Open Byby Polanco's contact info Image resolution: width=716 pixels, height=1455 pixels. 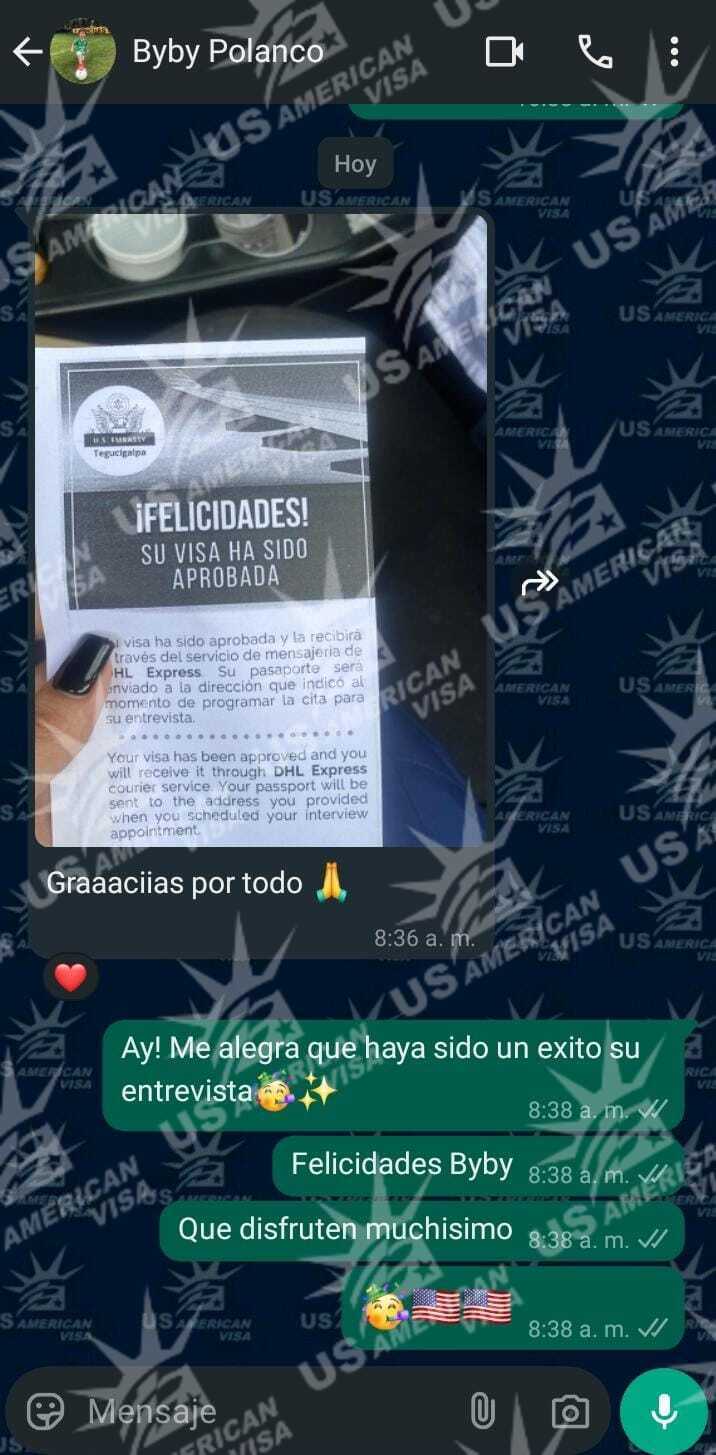pyautogui.click(x=228, y=52)
